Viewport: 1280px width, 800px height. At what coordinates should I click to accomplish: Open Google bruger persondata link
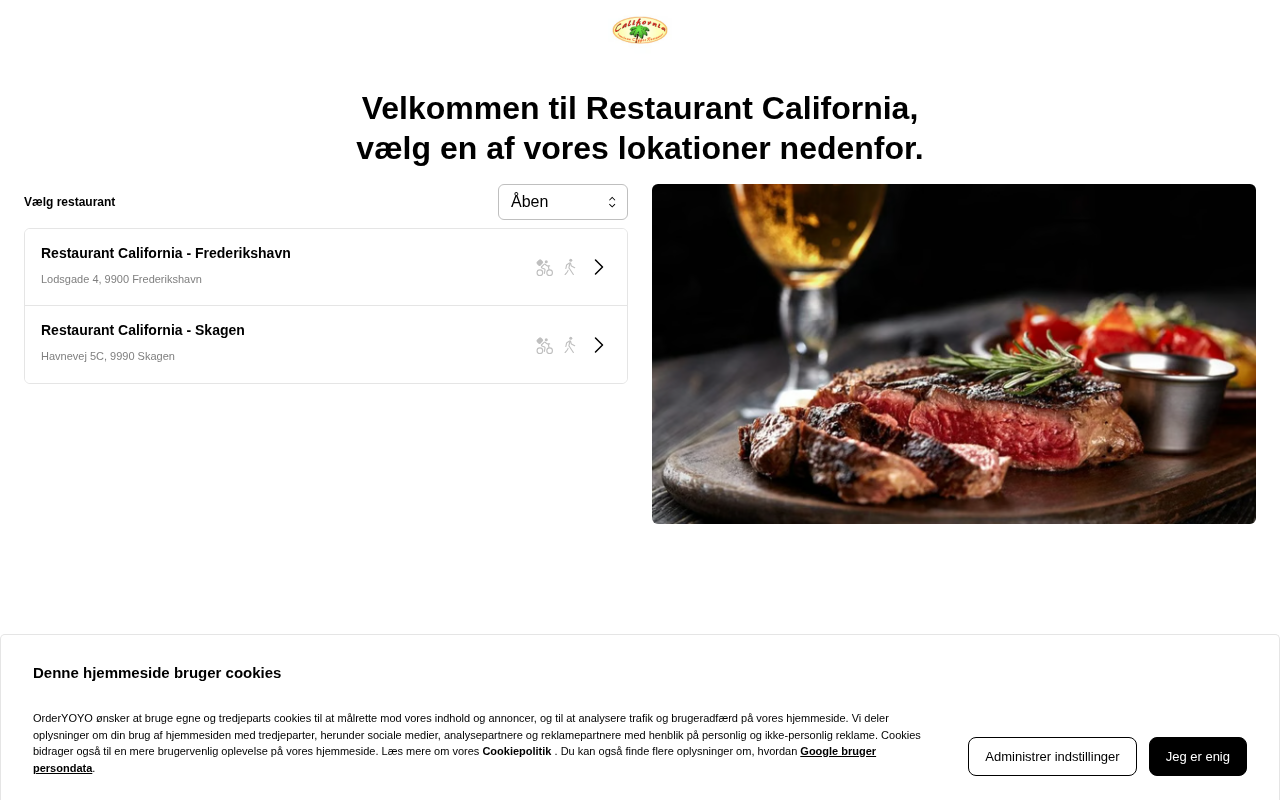(x=454, y=760)
